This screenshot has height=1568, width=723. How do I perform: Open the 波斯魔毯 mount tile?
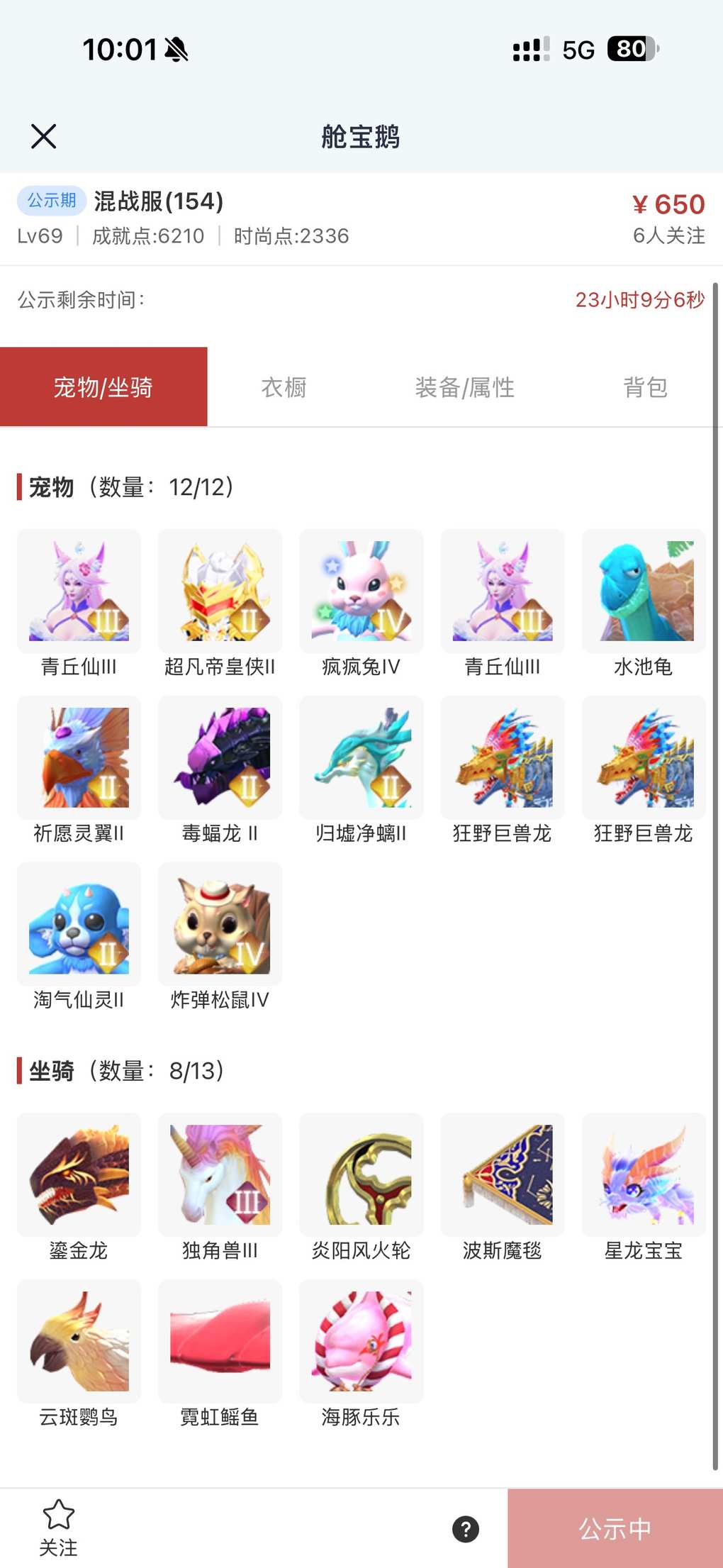click(503, 1175)
